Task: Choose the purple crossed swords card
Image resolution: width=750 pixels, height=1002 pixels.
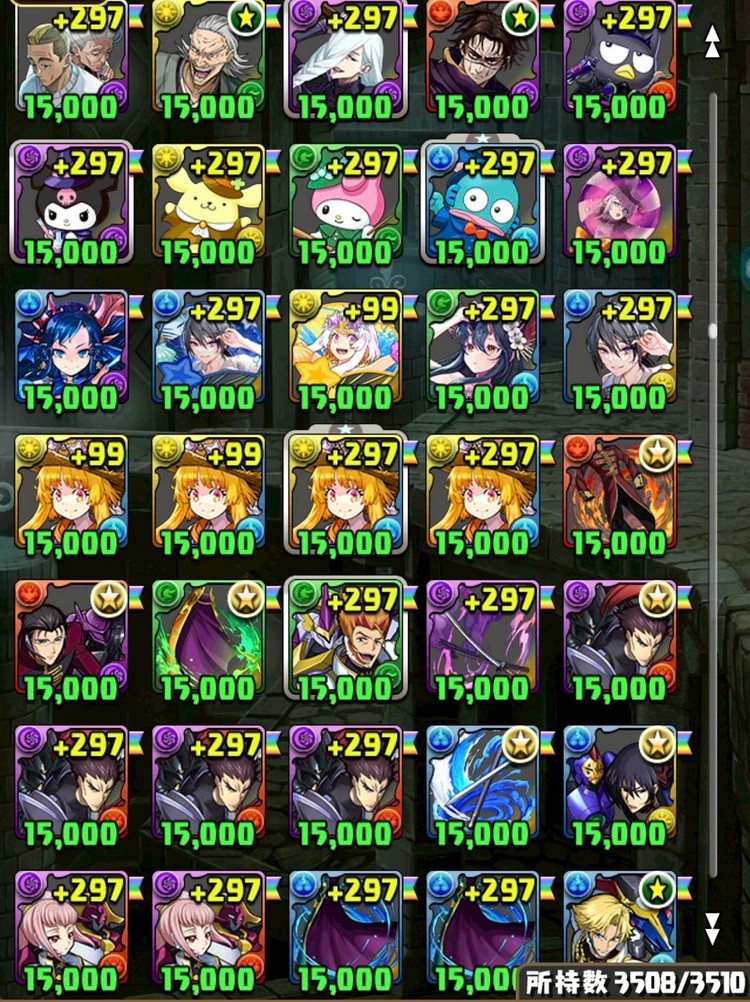Action: click(x=482, y=642)
